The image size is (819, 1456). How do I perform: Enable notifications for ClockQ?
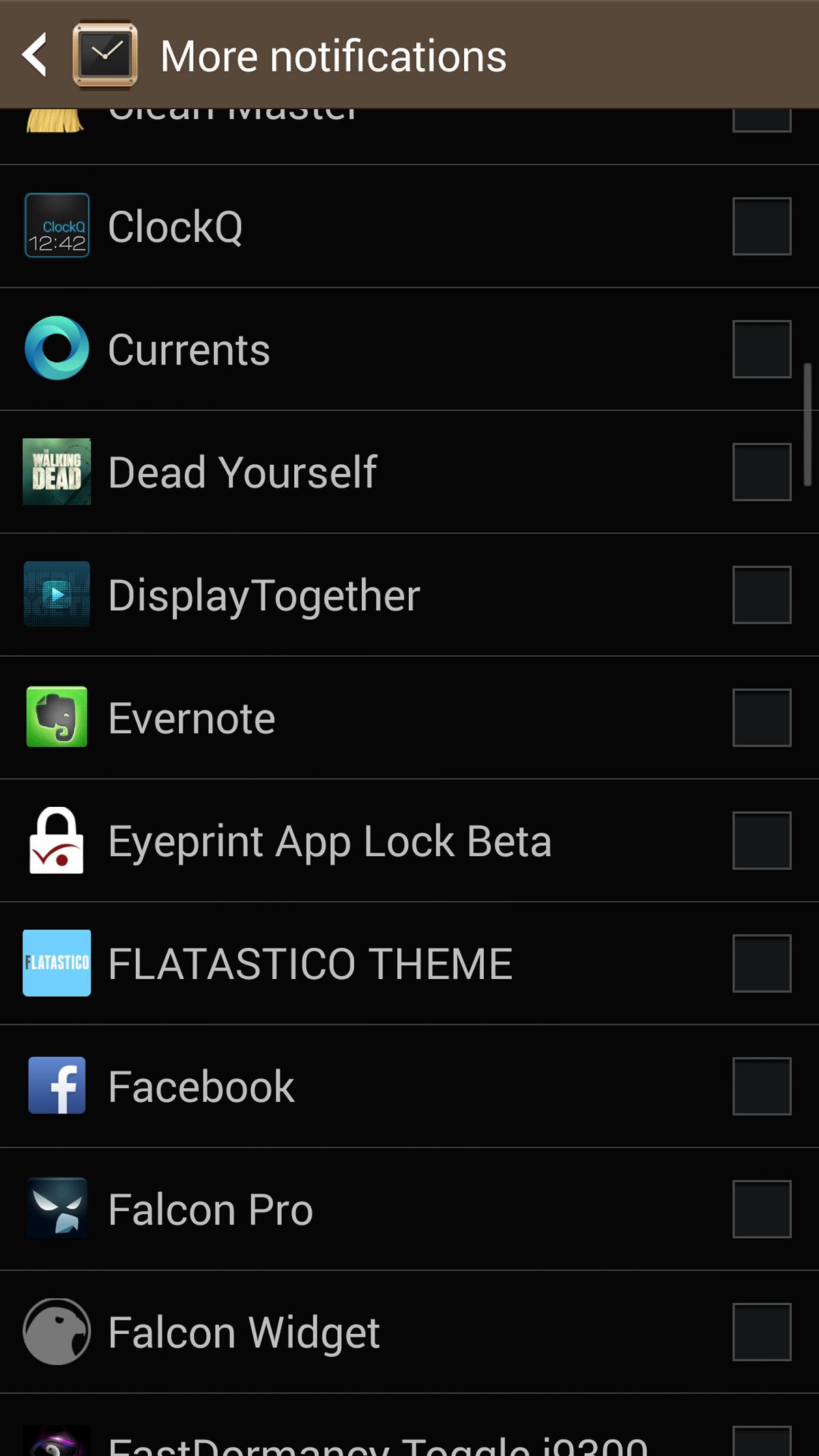point(762,226)
